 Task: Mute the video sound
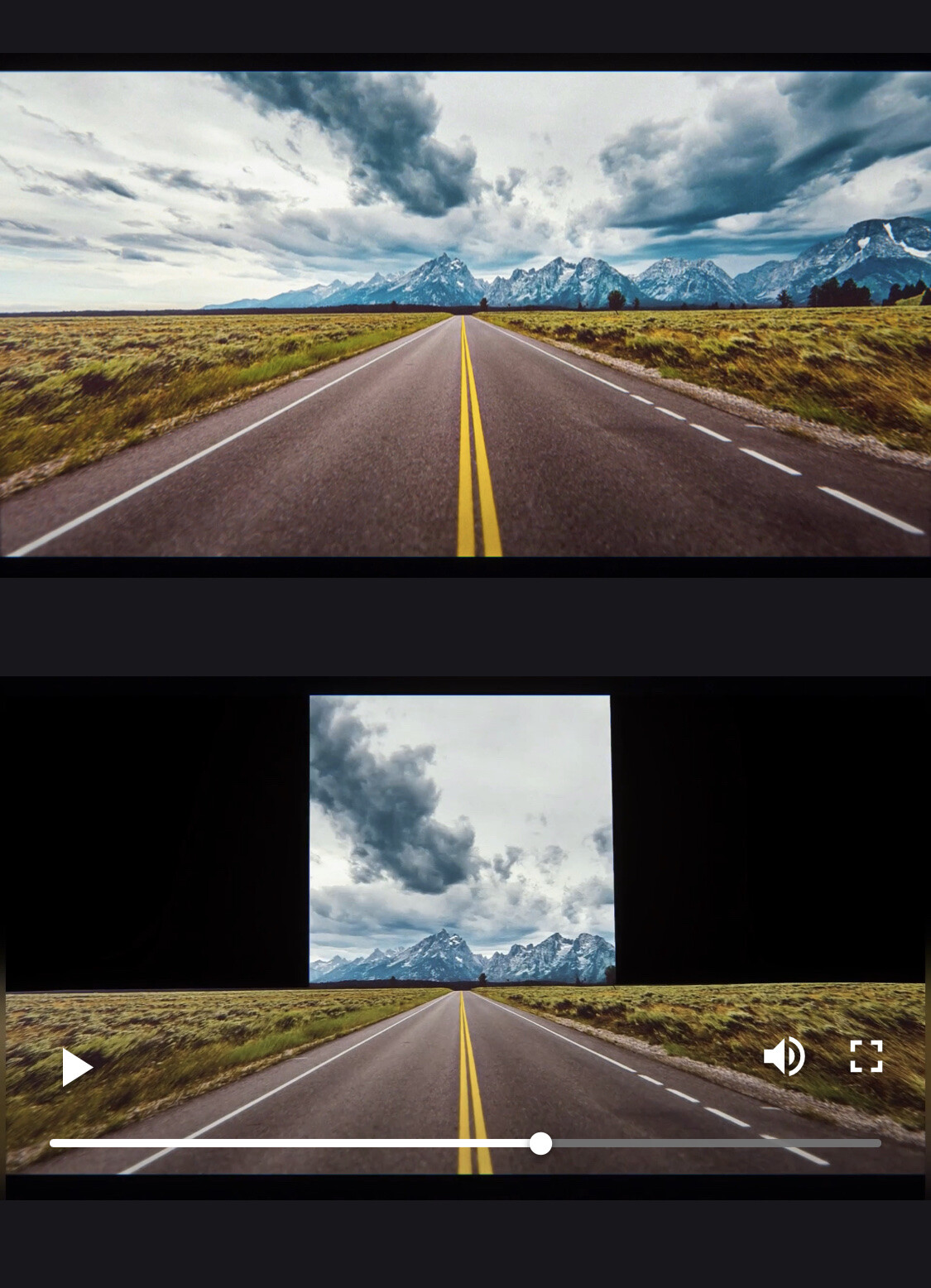coord(783,1056)
